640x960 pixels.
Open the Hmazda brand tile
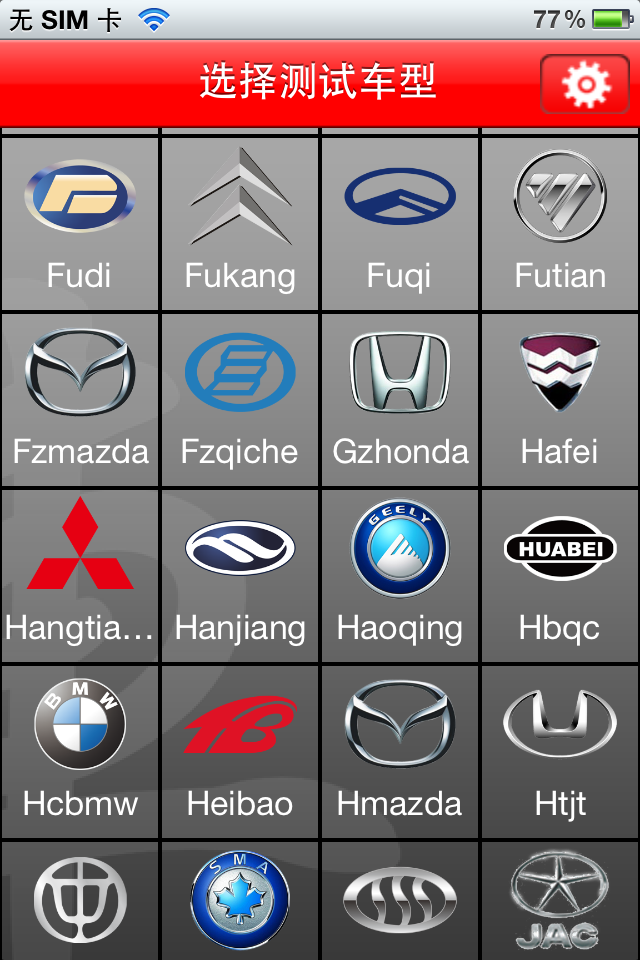click(x=400, y=752)
